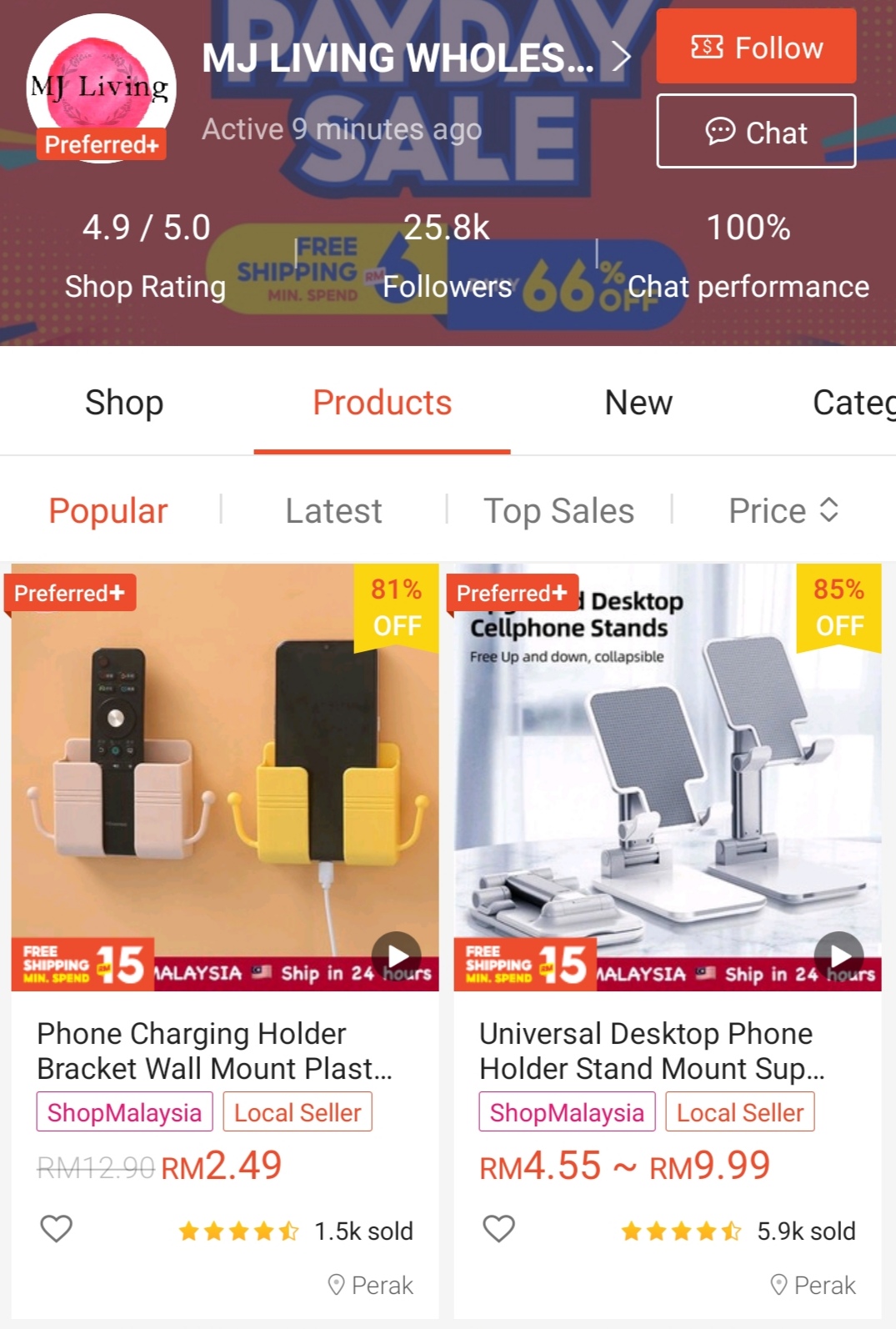Chat with the MJ Living seller
896x1329 pixels.
[x=756, y=131]
